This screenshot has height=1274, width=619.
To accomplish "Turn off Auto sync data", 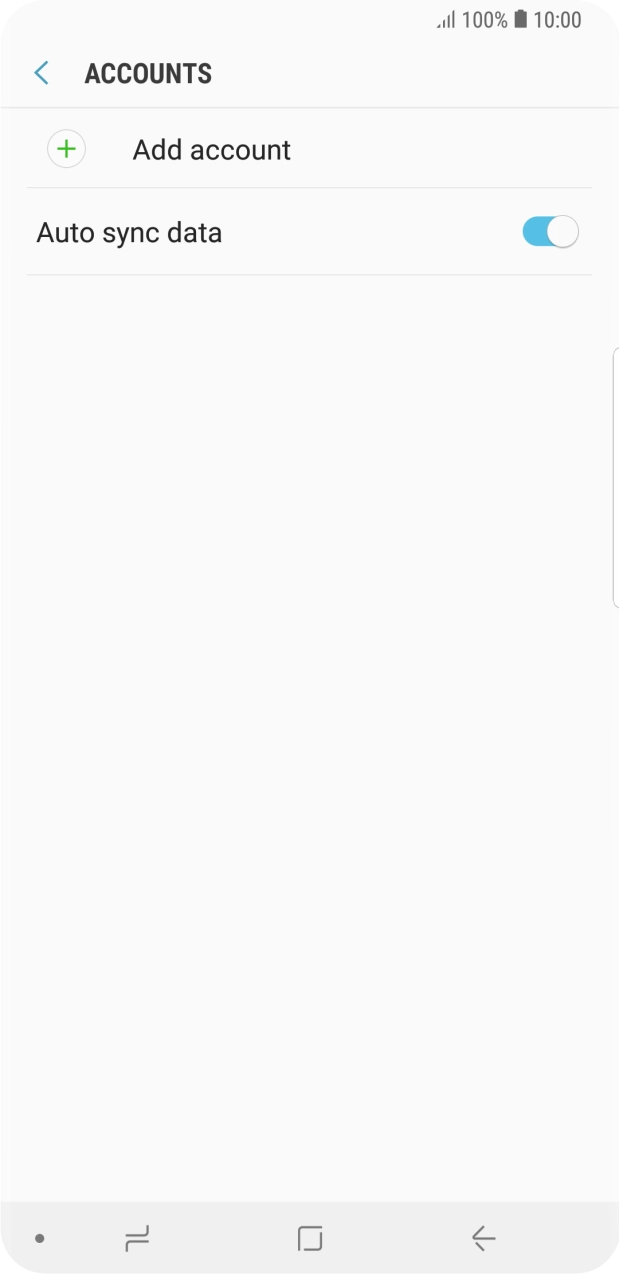I will 549,232.
